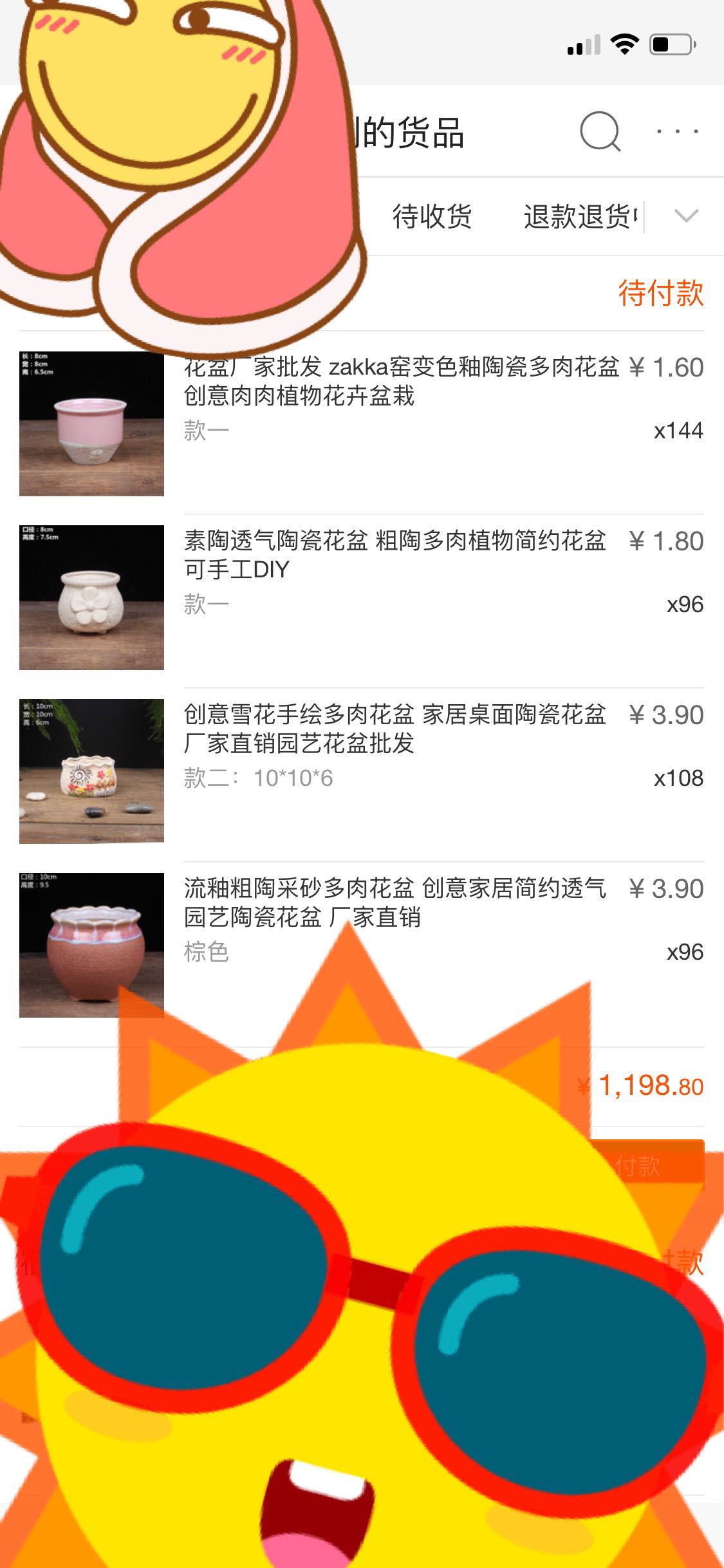Open the 流釉粗陶采砂多肉花盆 item
The width and height of the screenshot is (724, 1568).
point(394,902)
